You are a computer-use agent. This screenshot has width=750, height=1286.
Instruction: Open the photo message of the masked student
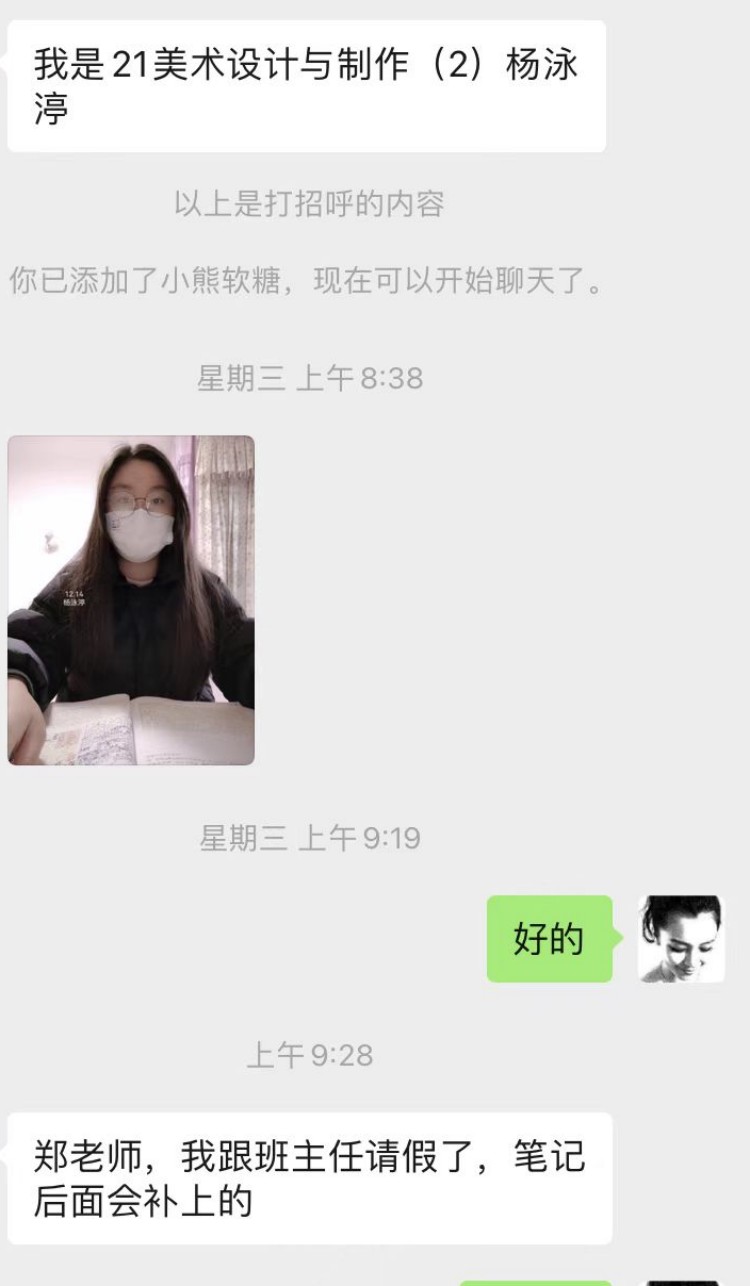tap(131, 600)
